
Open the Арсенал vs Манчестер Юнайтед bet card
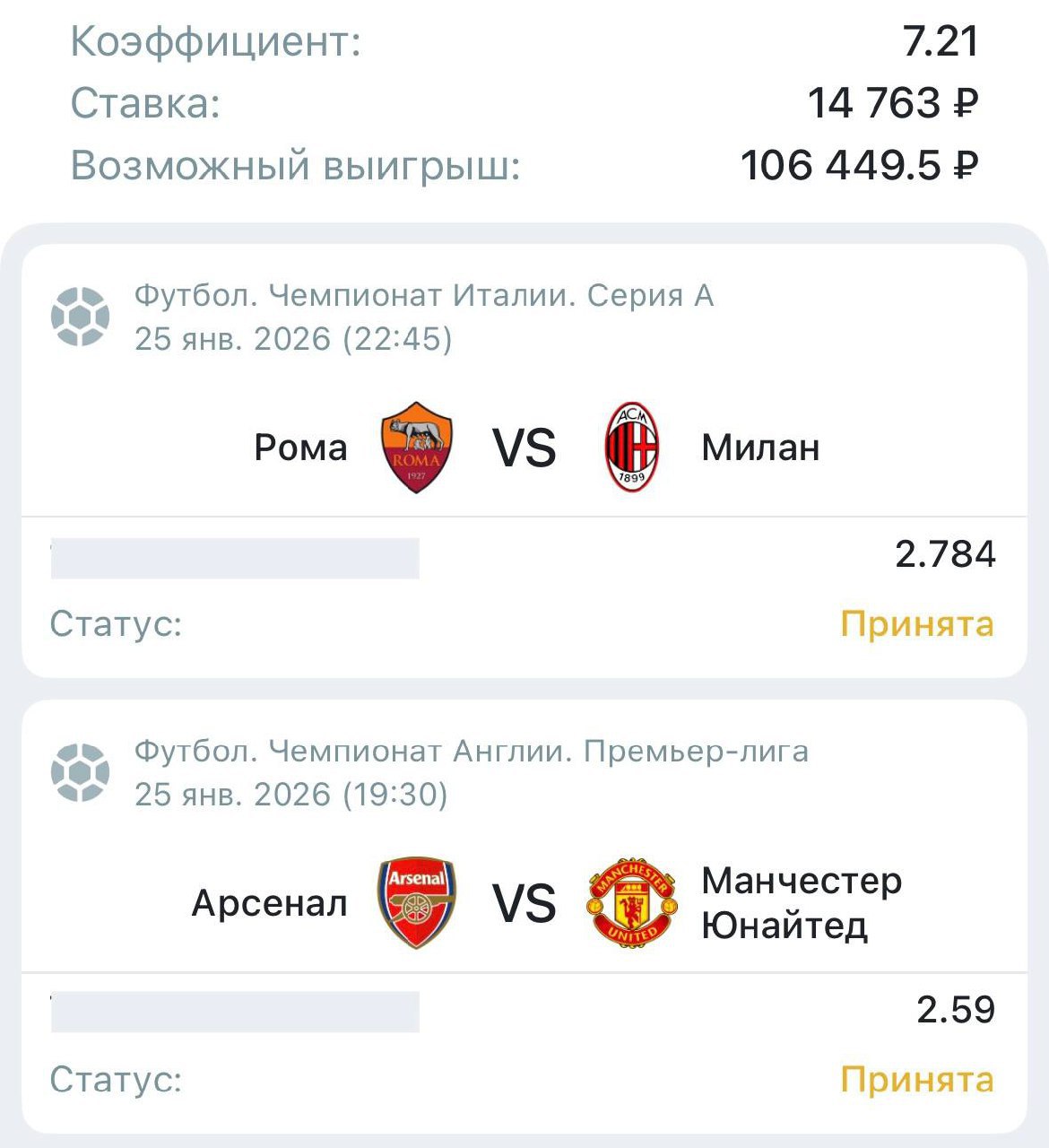click(x=524, y=904)
